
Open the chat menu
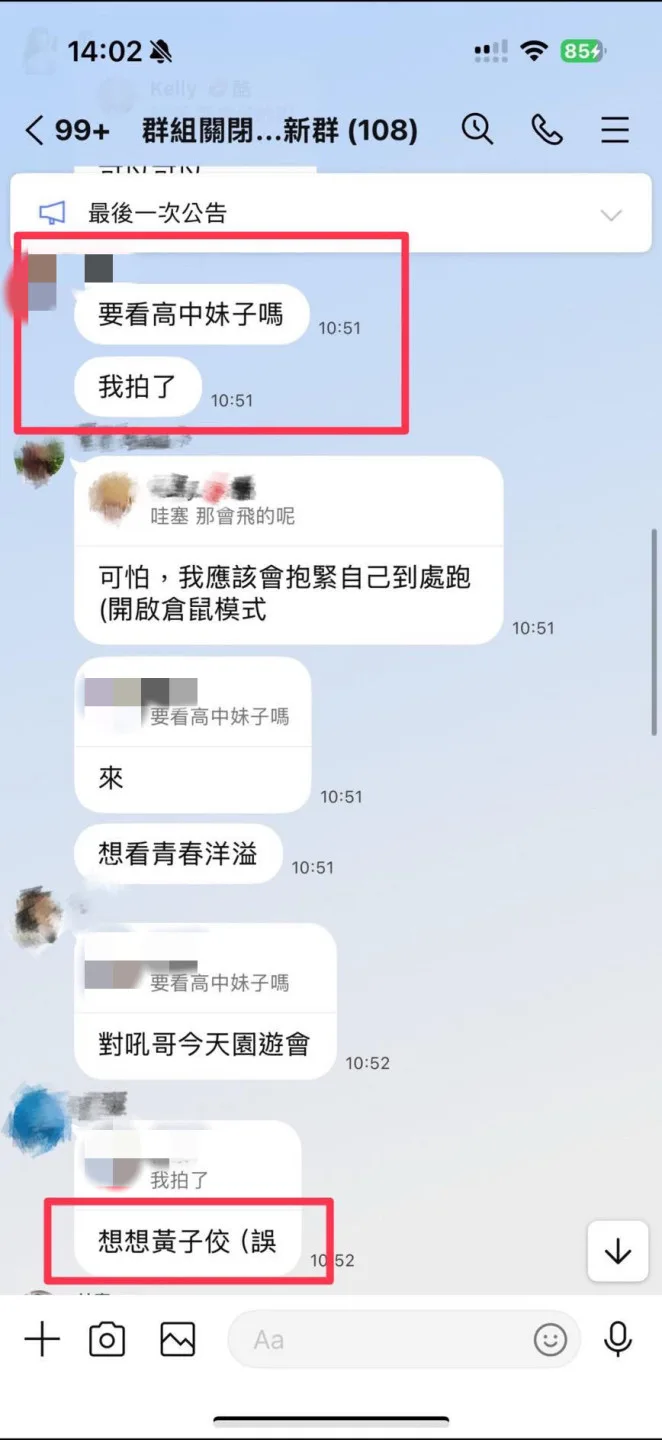click(x=614, y=130)
